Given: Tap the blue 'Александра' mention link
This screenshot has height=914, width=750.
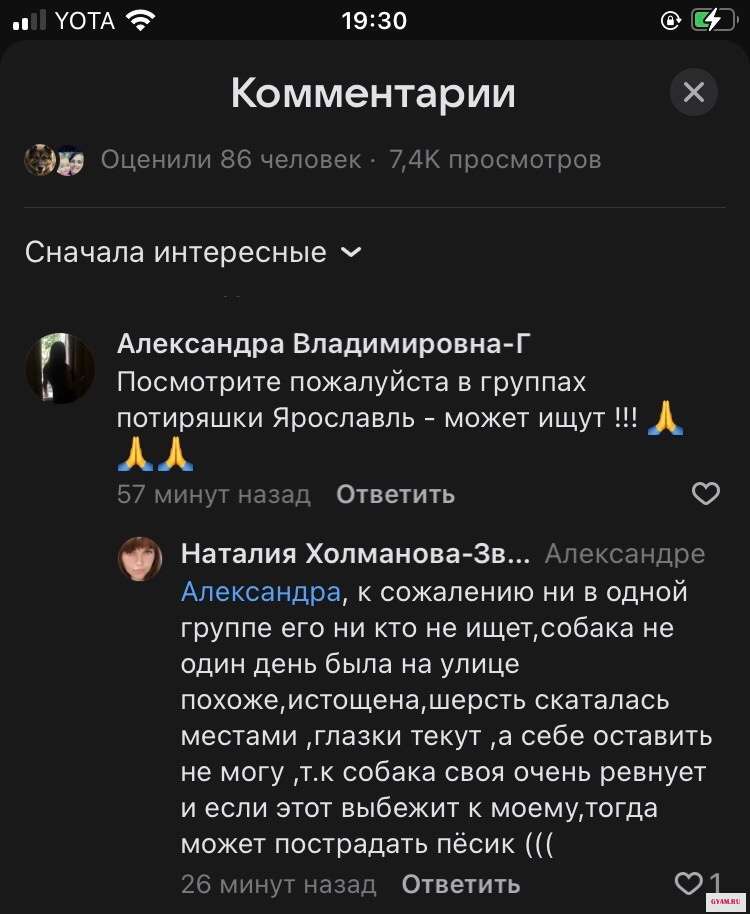Looking at the screenshot, I should click(x=261, y=592).
